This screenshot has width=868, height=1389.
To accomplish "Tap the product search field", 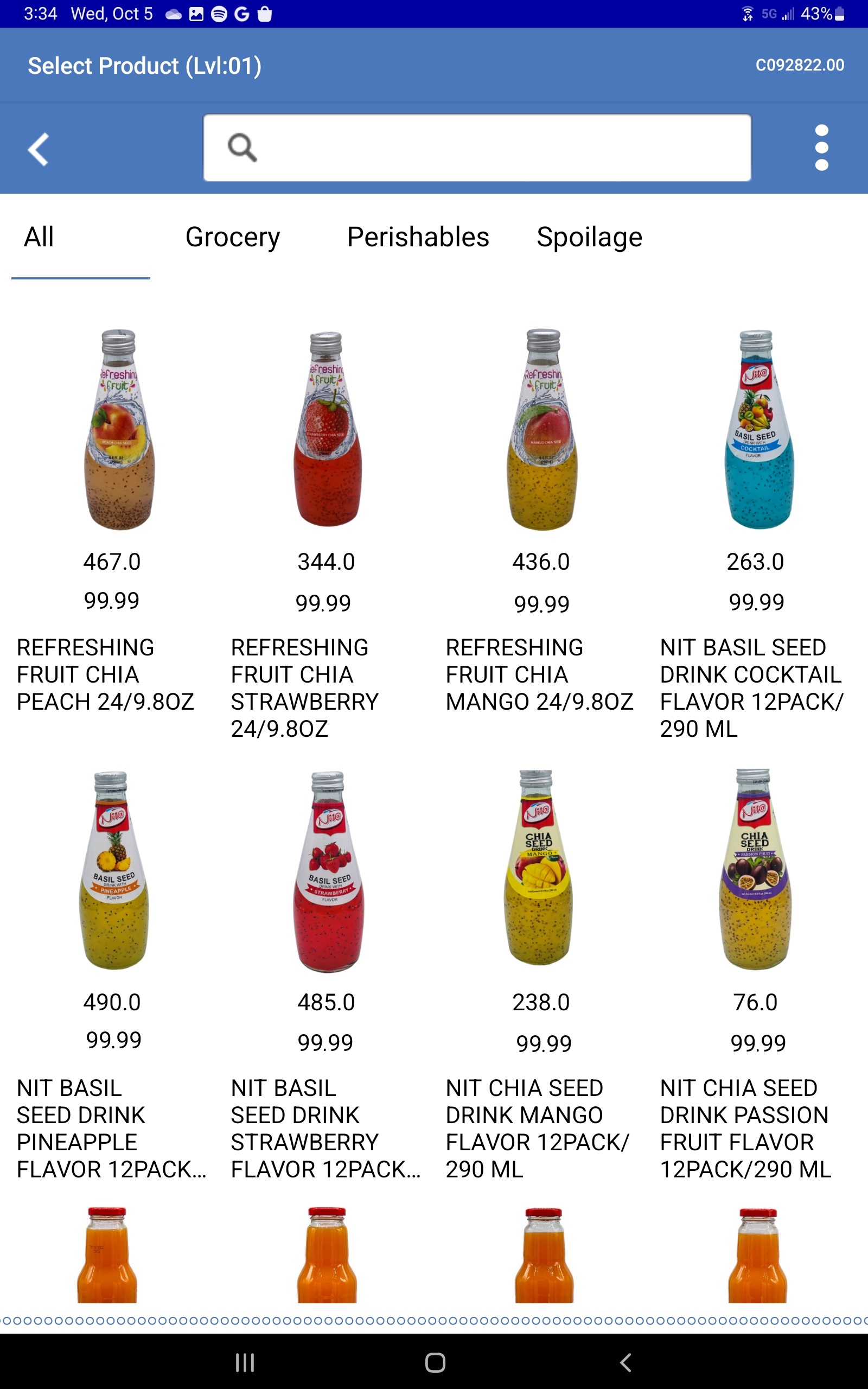I will pyautogui.click(x=476, y=148).
